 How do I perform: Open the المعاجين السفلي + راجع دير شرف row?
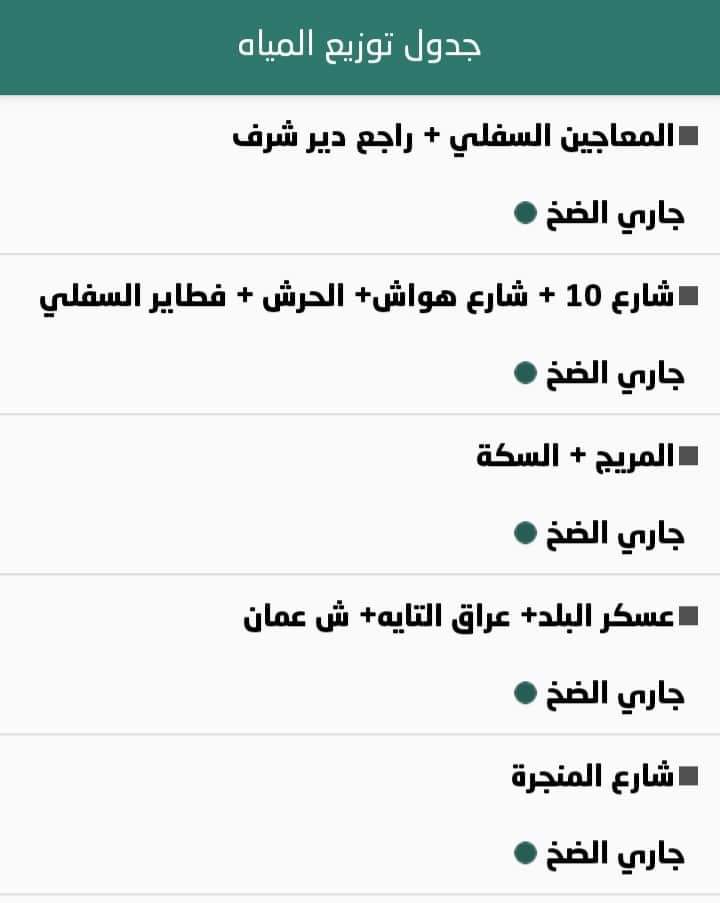point(455,137)
